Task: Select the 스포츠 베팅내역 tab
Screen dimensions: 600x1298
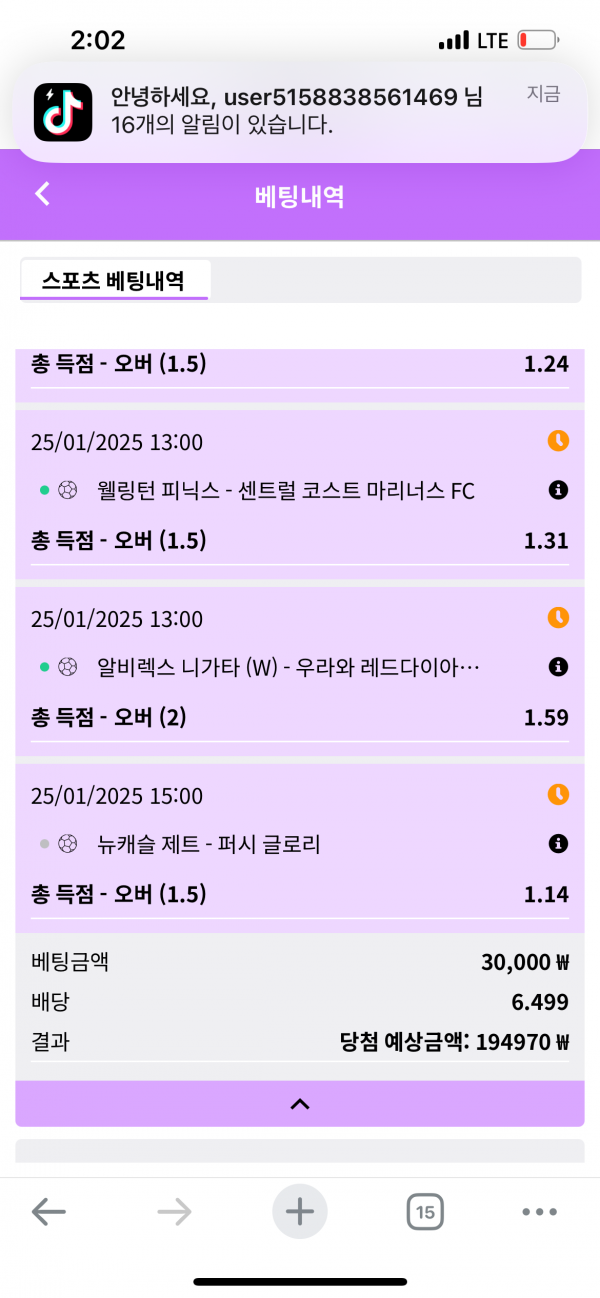Action: (x=113, y=281)
